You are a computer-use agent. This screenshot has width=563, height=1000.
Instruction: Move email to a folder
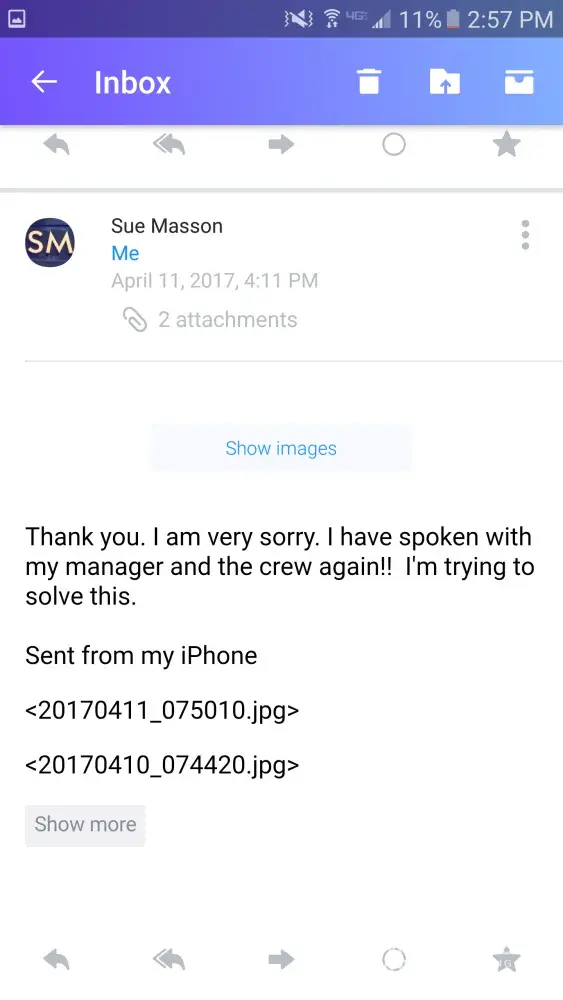pyautogui.click(x=444, y=82)
